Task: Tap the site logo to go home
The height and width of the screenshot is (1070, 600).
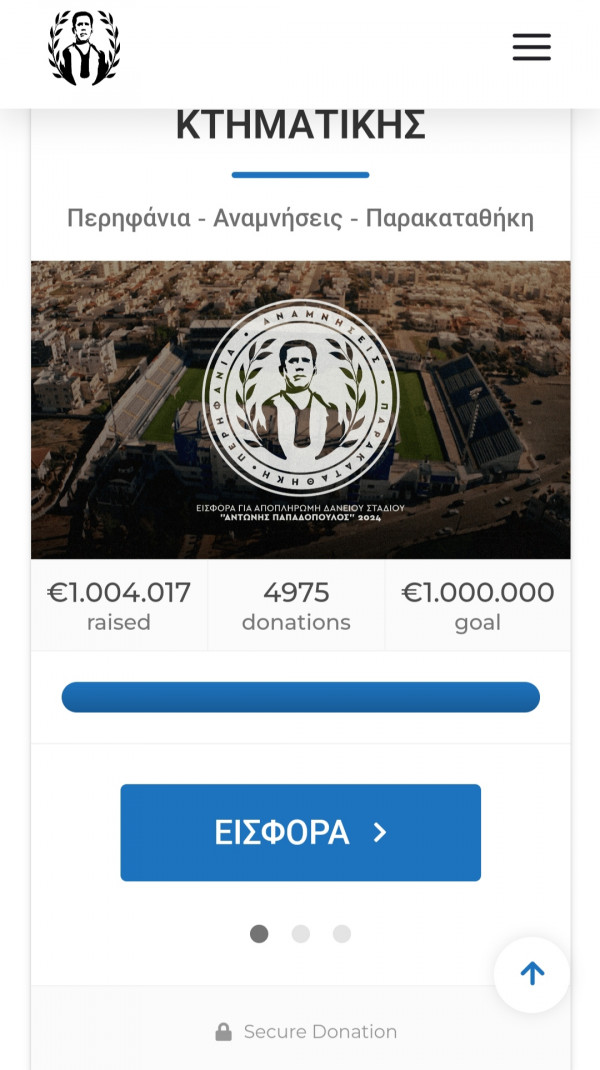Action: [84, 48]
